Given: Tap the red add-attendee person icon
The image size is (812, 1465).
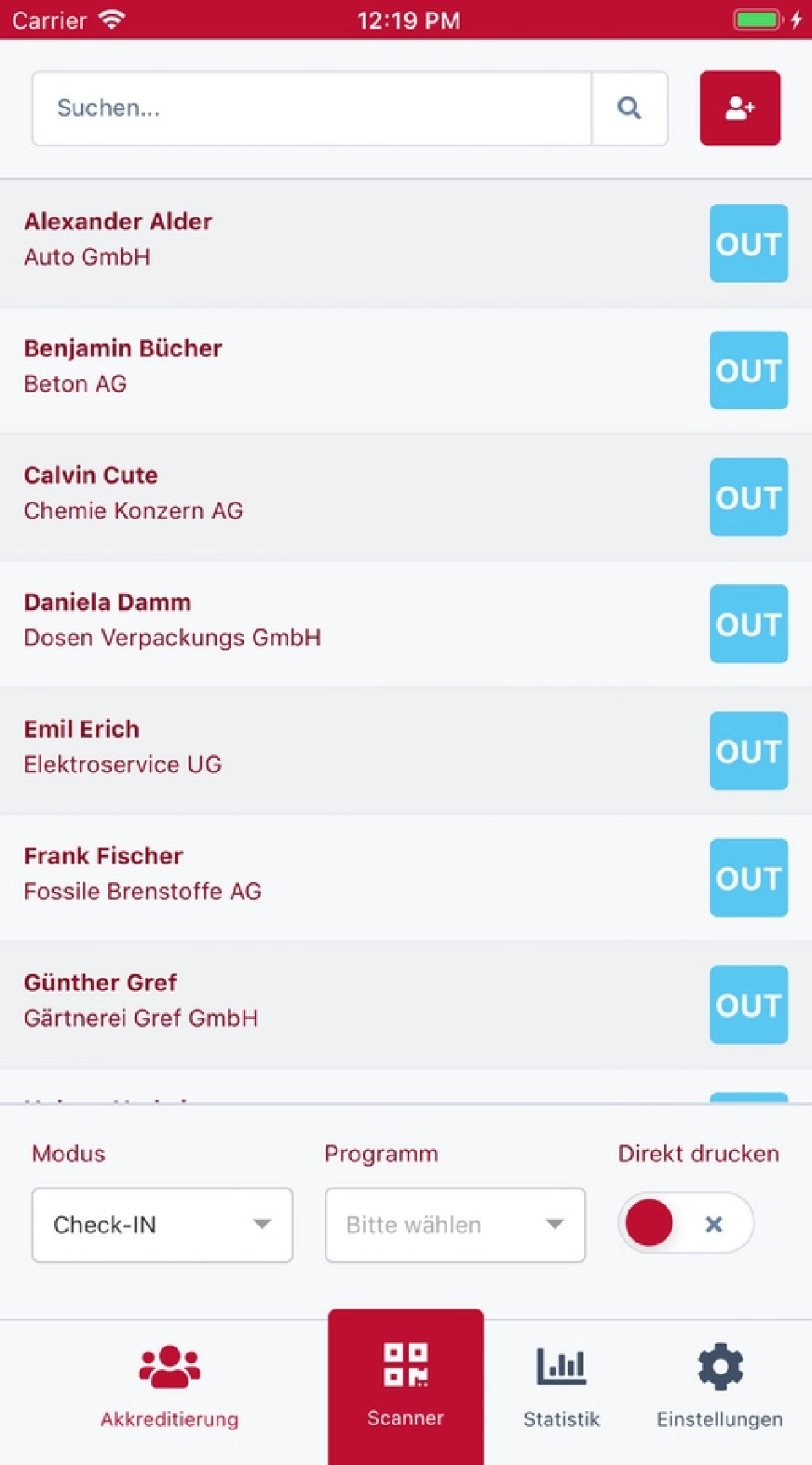Looking at the screenshot, I should click(x=740, y=107).
